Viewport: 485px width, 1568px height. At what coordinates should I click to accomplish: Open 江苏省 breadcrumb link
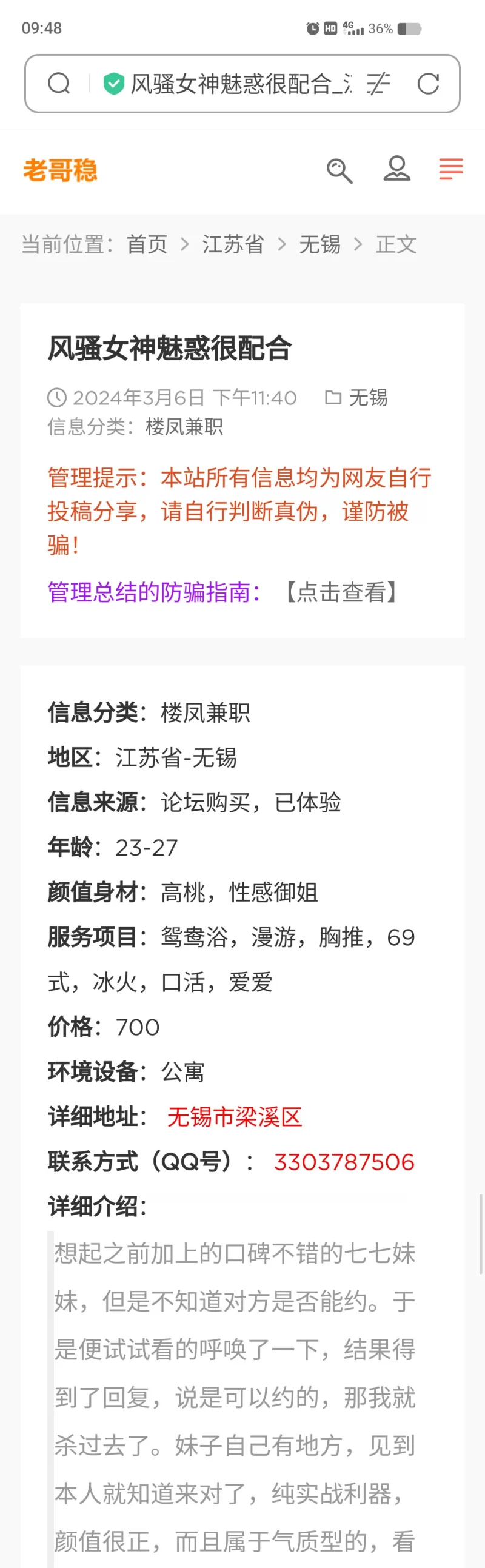[x=233, y=245]
